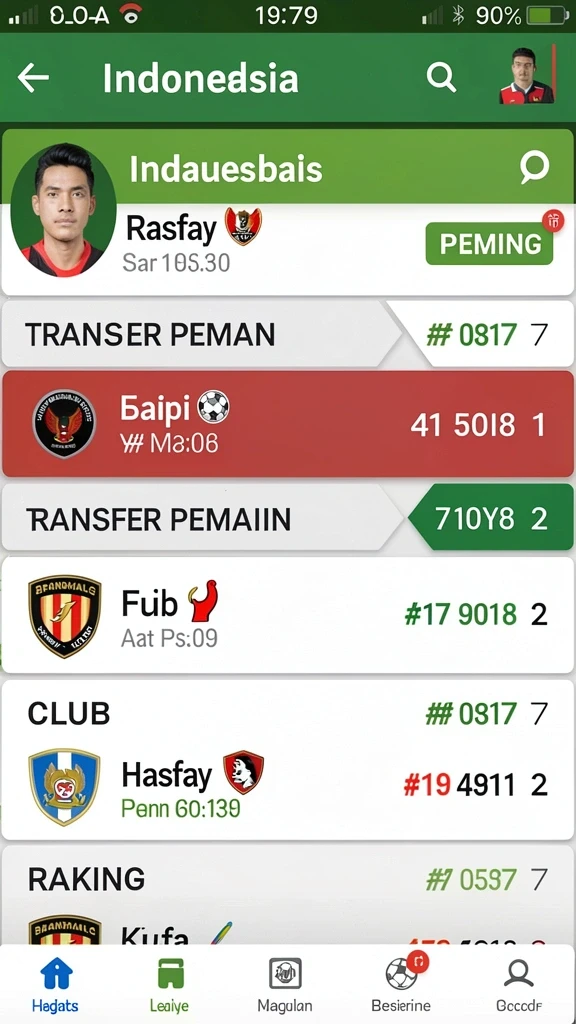The width and height of the screenshot is (576, 1024).
Task: Tap the green PEMING button
Action: (x=489, y=244)
